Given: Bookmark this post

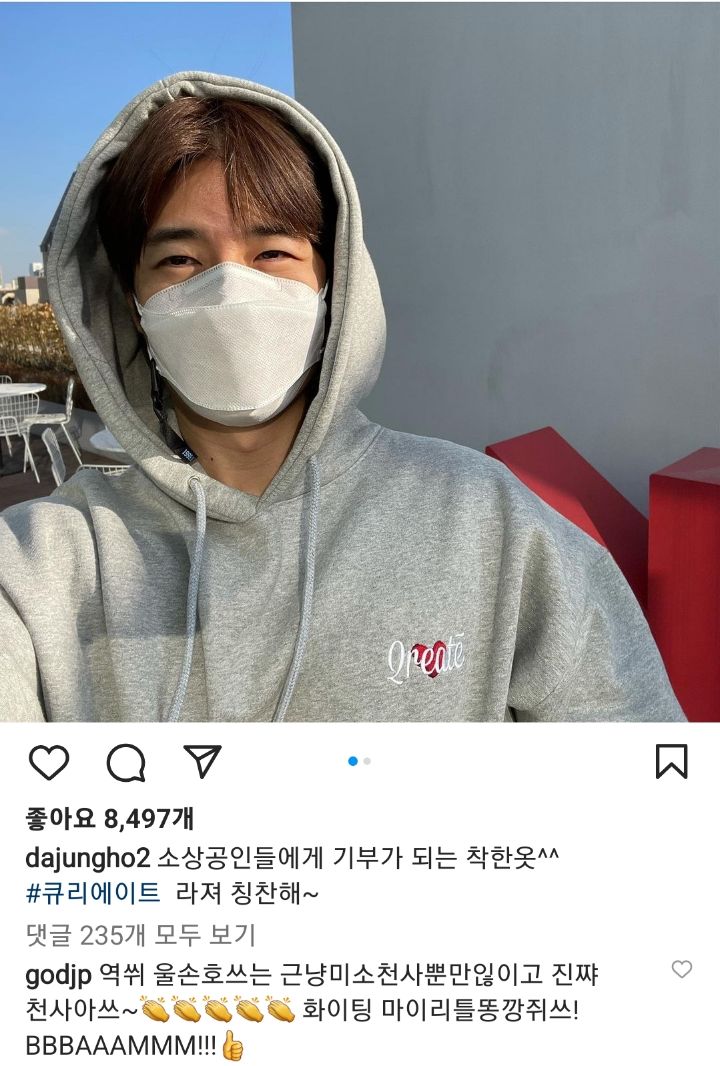Looking at the screenshot, I should pyautogui.click(x=671, y=761).
